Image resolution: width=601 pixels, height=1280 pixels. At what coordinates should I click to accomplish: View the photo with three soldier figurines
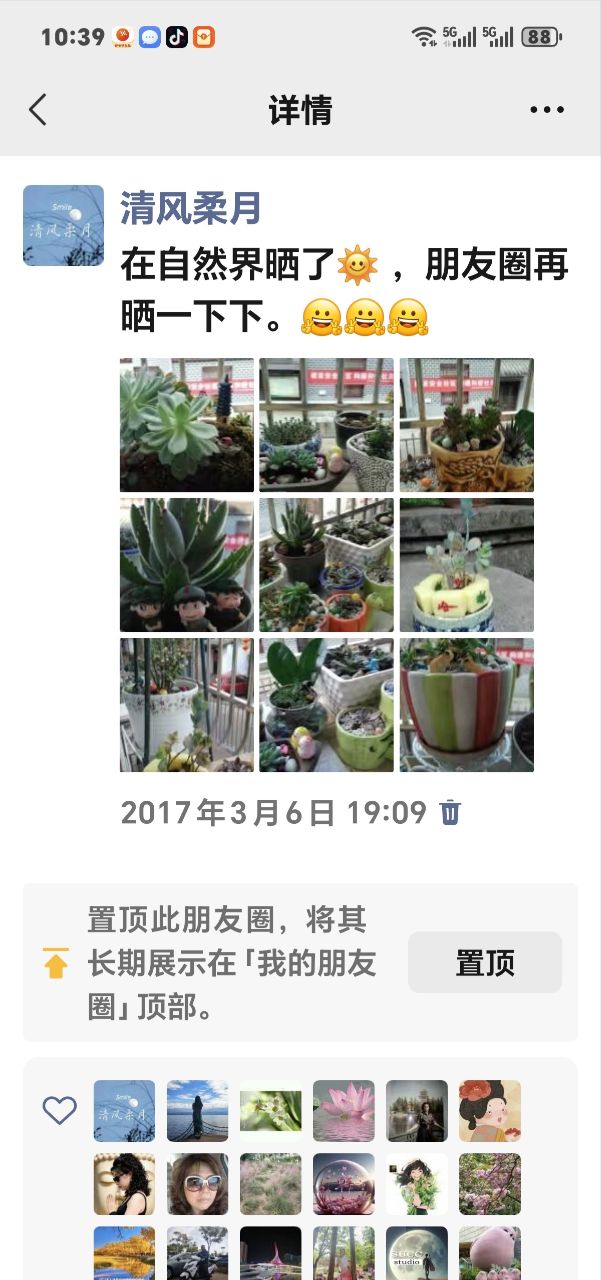click(x=187, y=565)
